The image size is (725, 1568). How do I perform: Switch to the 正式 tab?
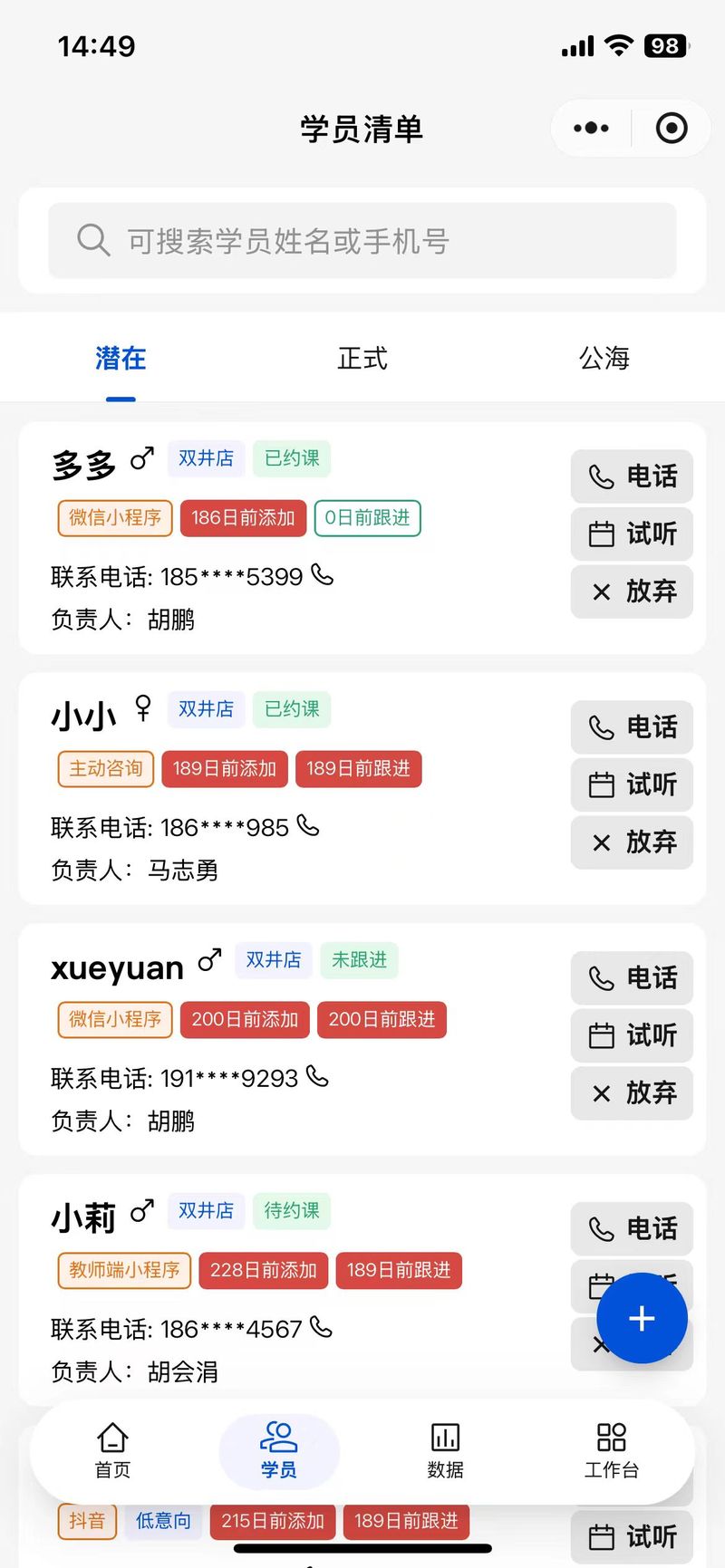tap(362, 359)
